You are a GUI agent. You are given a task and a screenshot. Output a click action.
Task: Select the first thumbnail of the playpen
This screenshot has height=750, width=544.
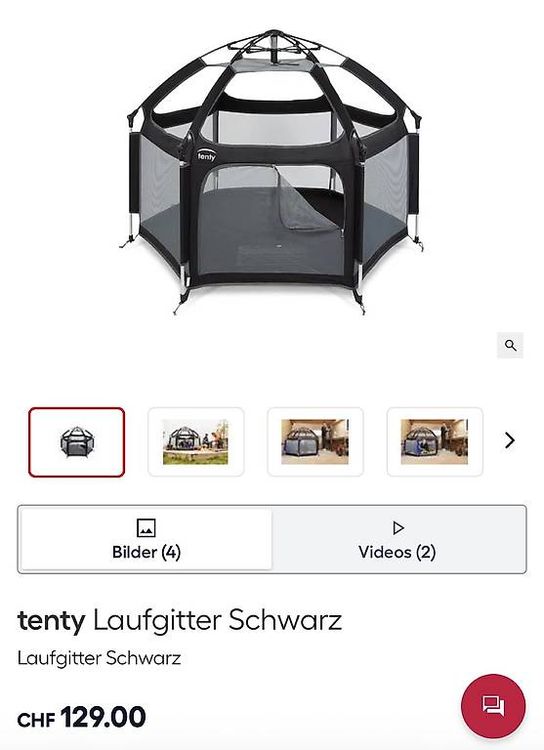click(77, 442)
